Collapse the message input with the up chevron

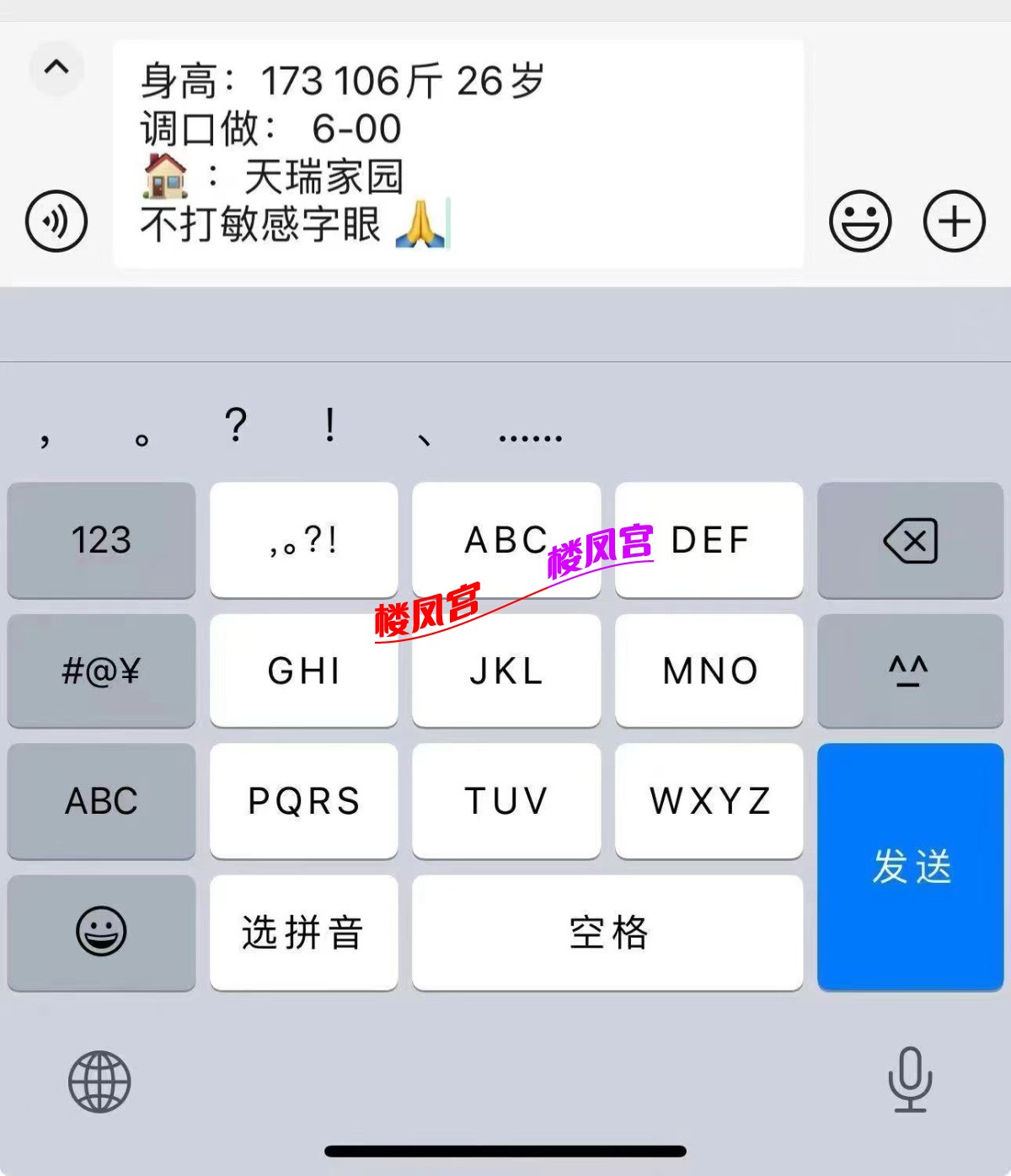[56, 67]
